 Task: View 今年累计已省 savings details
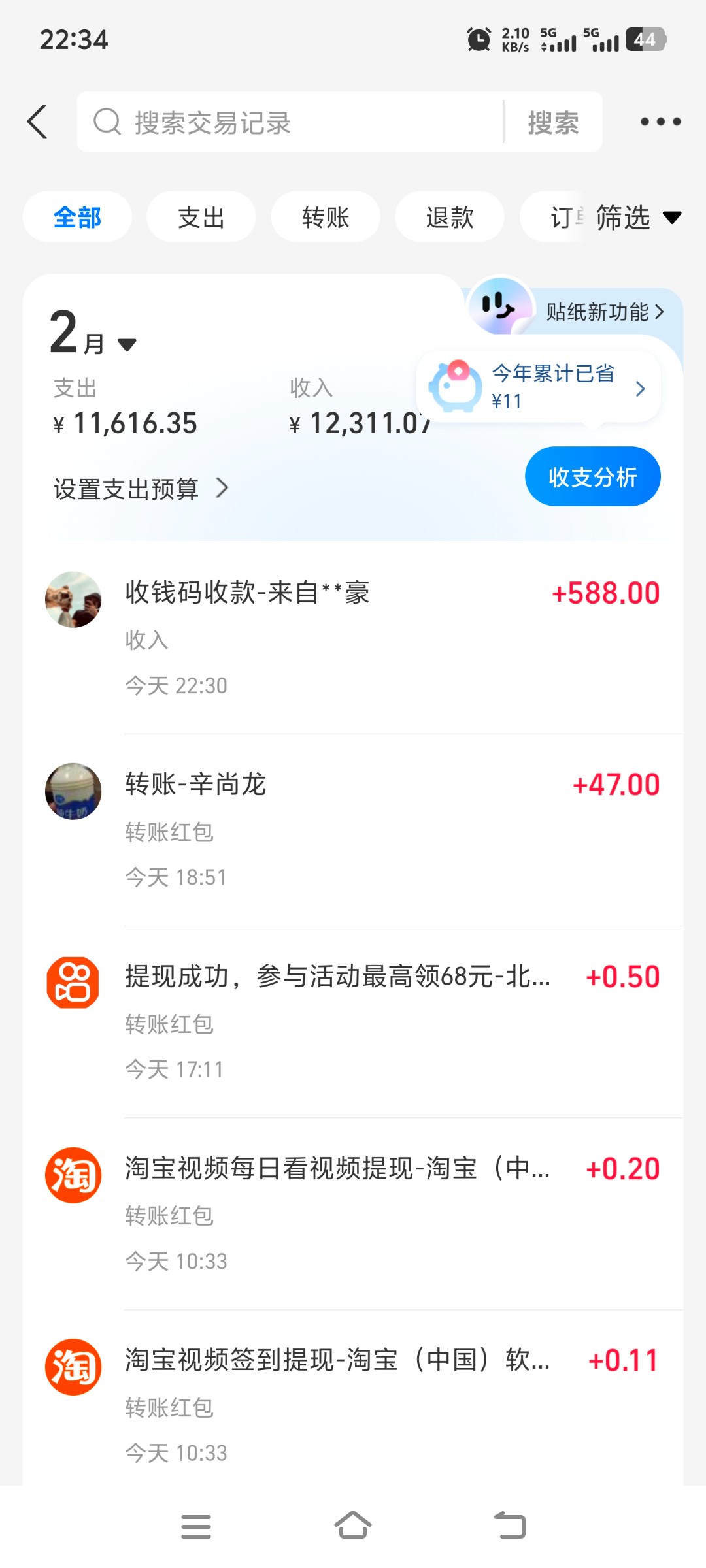coord(552,387)
